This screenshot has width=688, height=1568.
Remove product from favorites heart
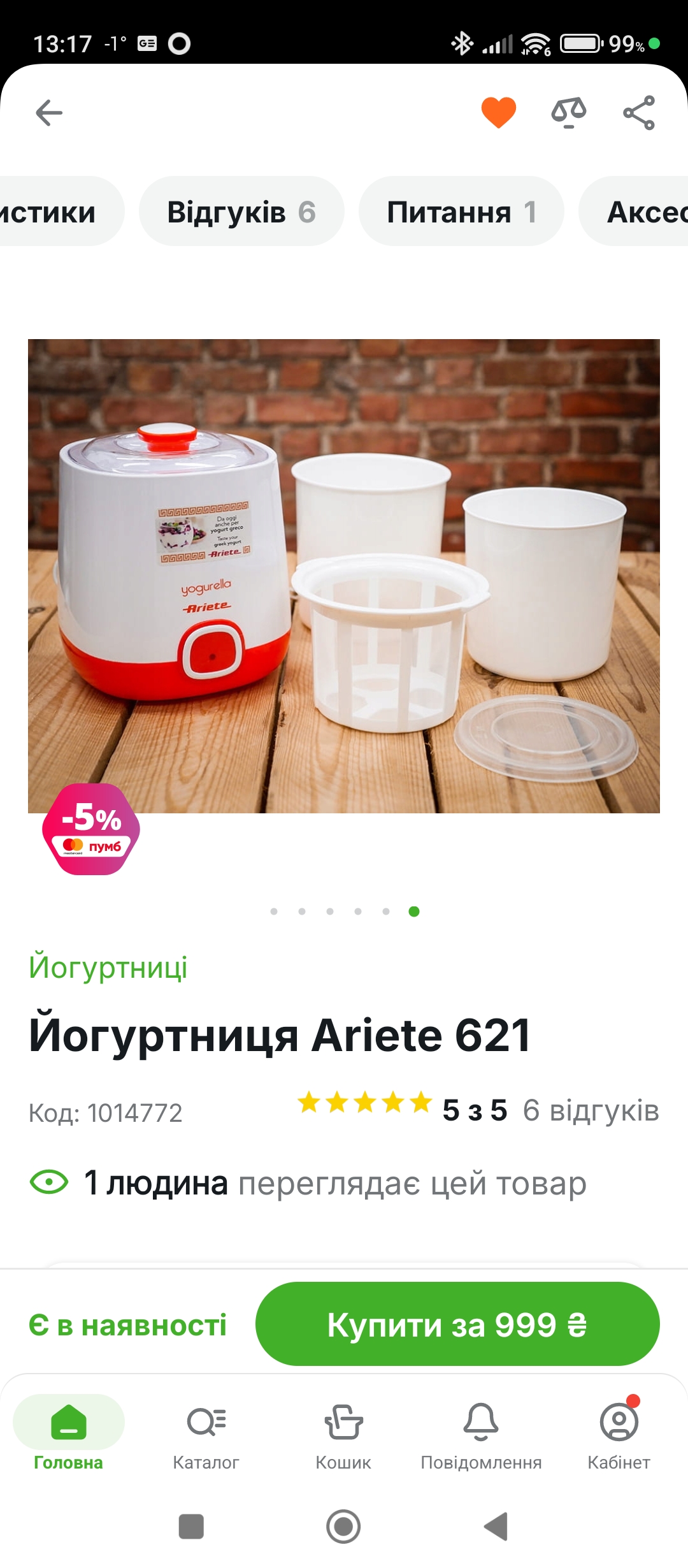click(x=498, y=113)
